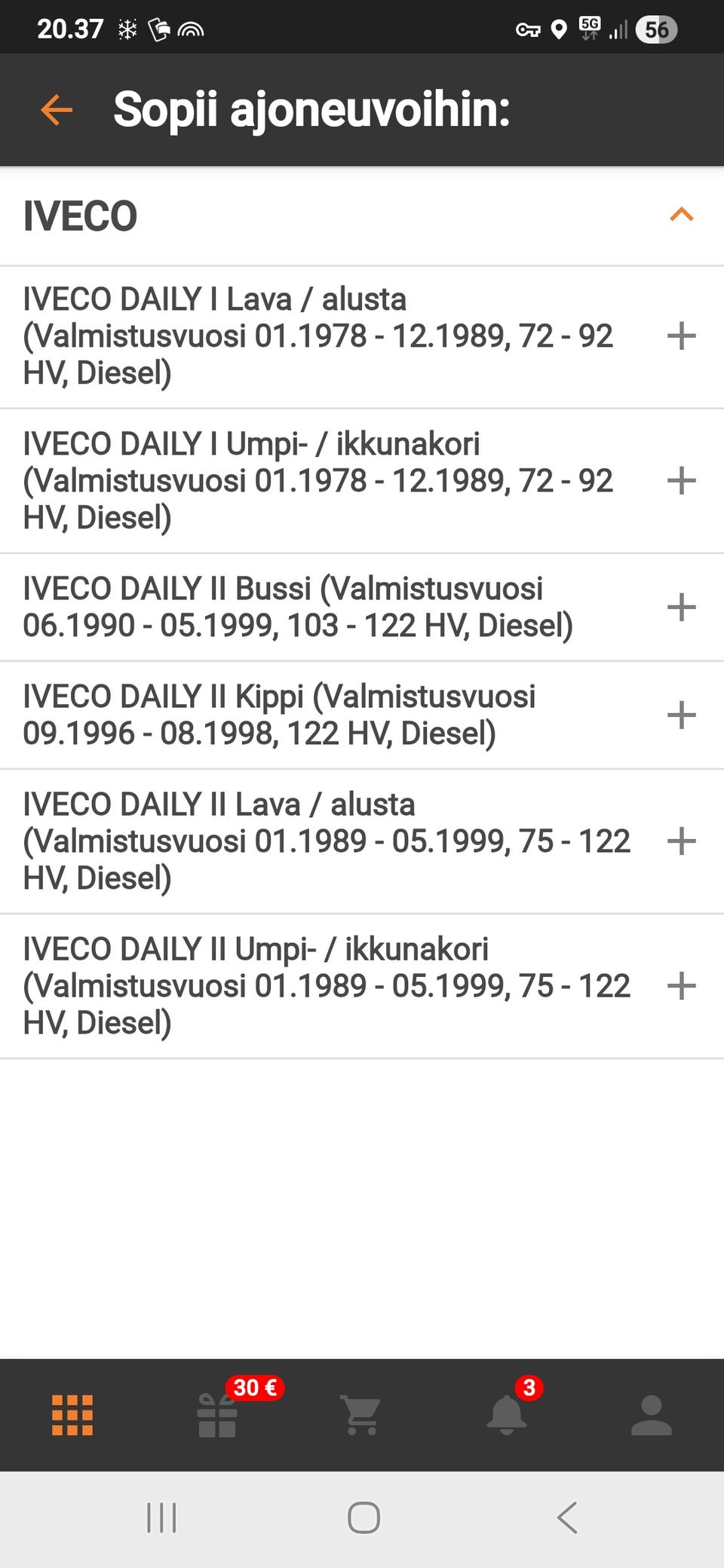The width and height of the screenshot is (724, 1568).
Task: Go back using the orange arrow
Action: pyautogui.click(x=57, y=110)
